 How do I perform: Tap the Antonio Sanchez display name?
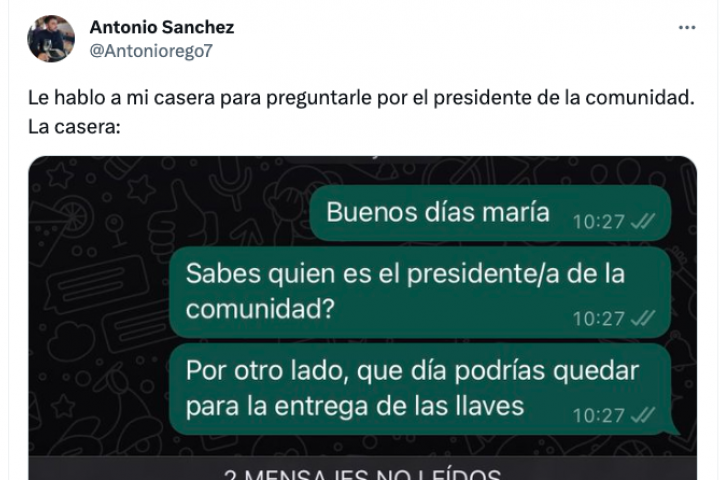[x=161, y=27]
